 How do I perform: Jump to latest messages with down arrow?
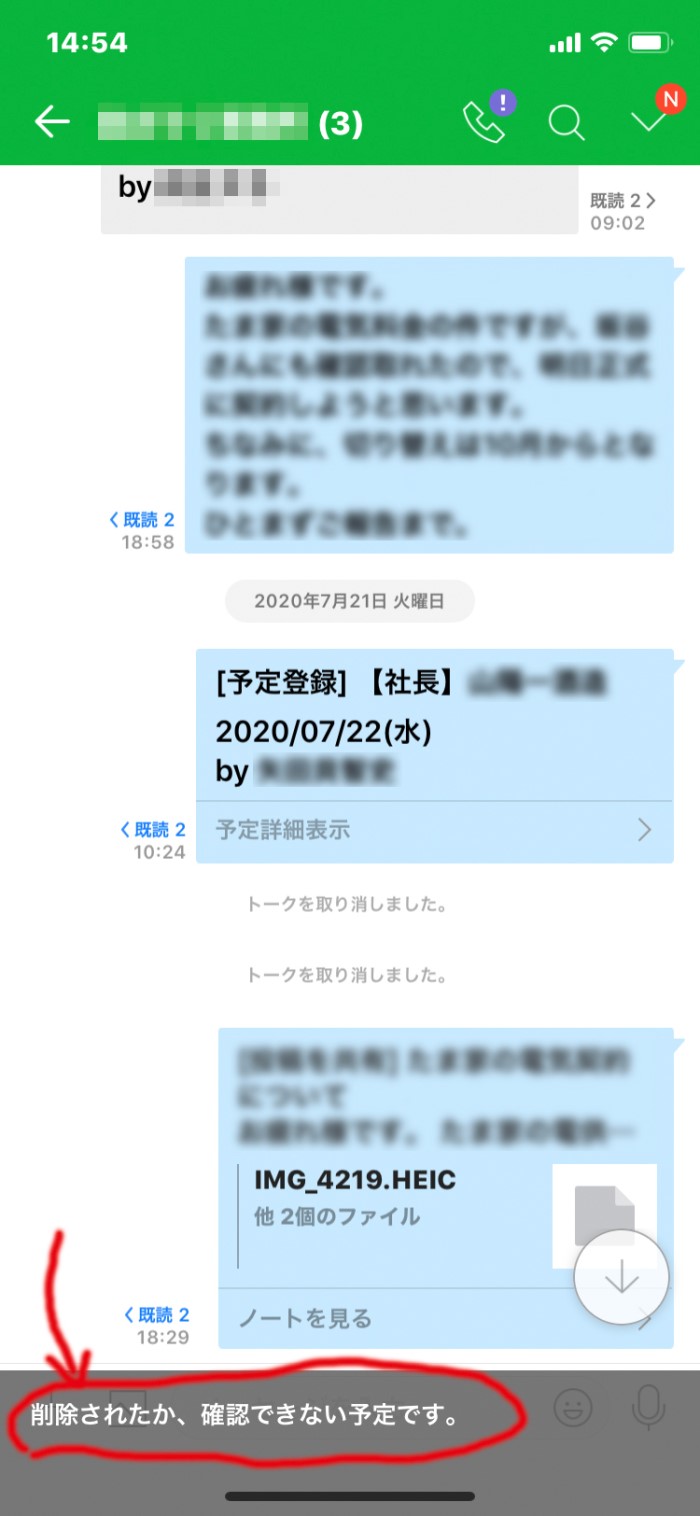(621, 1277)
